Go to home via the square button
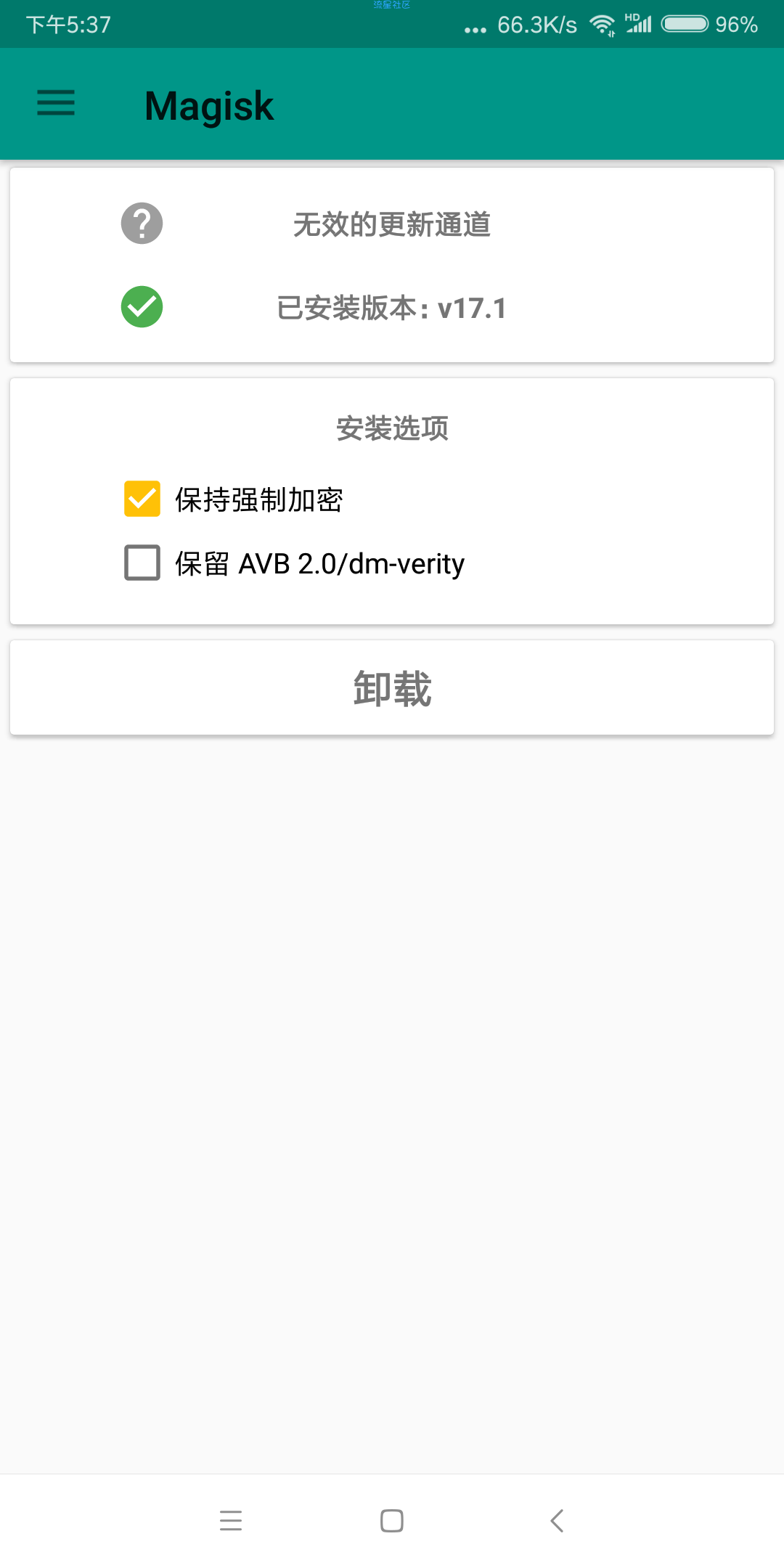This screenshot has height=1568, width=784. pyautogui.click(x=392, y=1520)
